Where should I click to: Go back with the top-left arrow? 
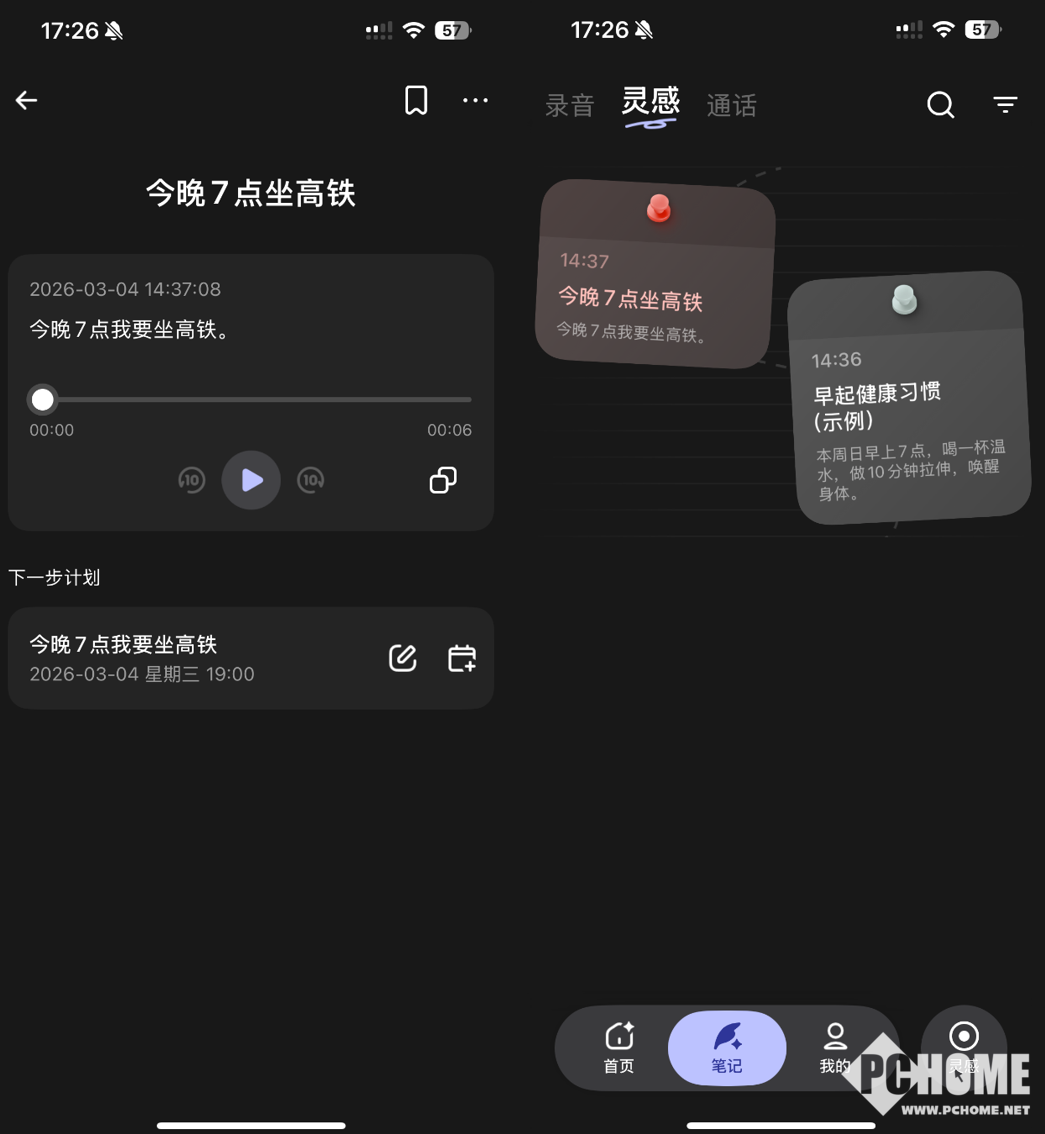click(27, 100)
